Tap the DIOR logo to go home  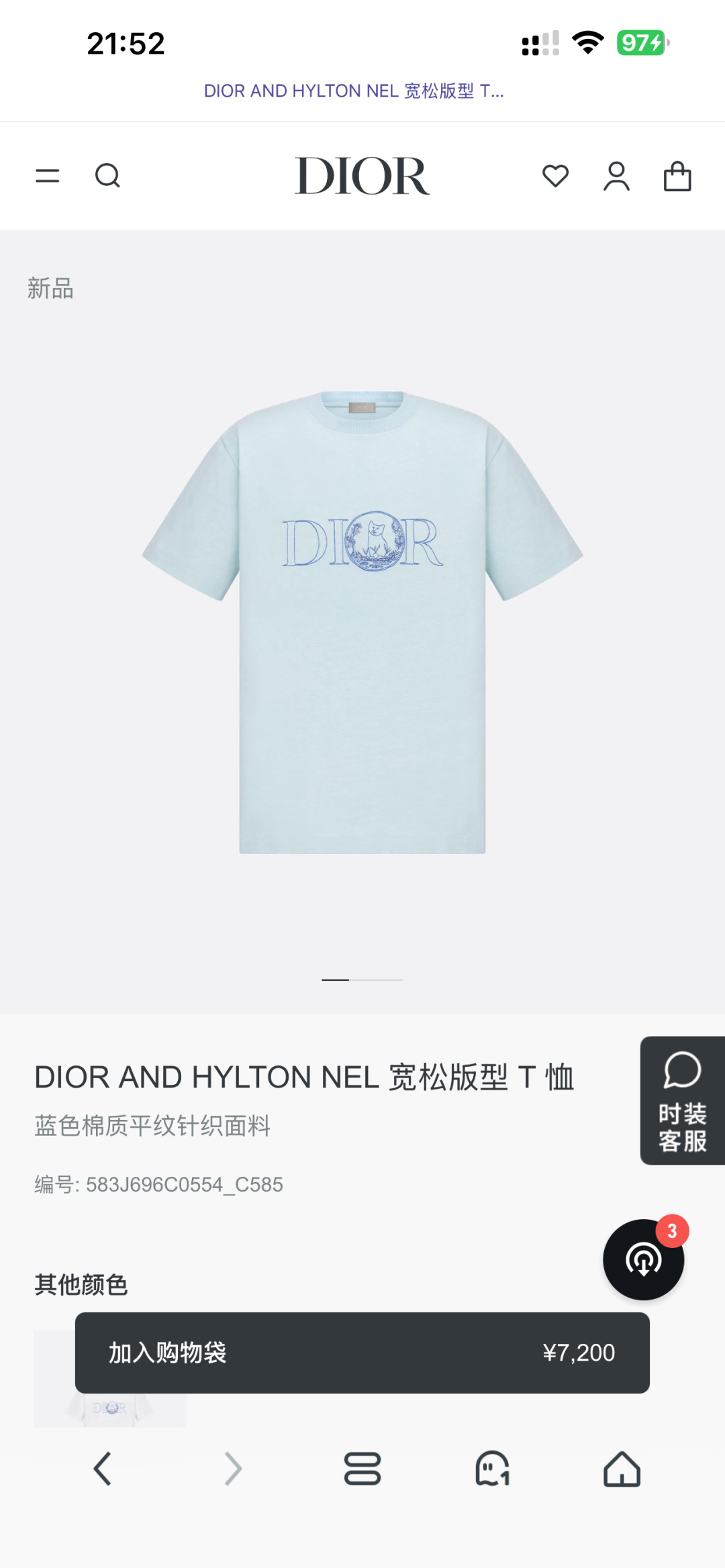click(x=362, y=176)
